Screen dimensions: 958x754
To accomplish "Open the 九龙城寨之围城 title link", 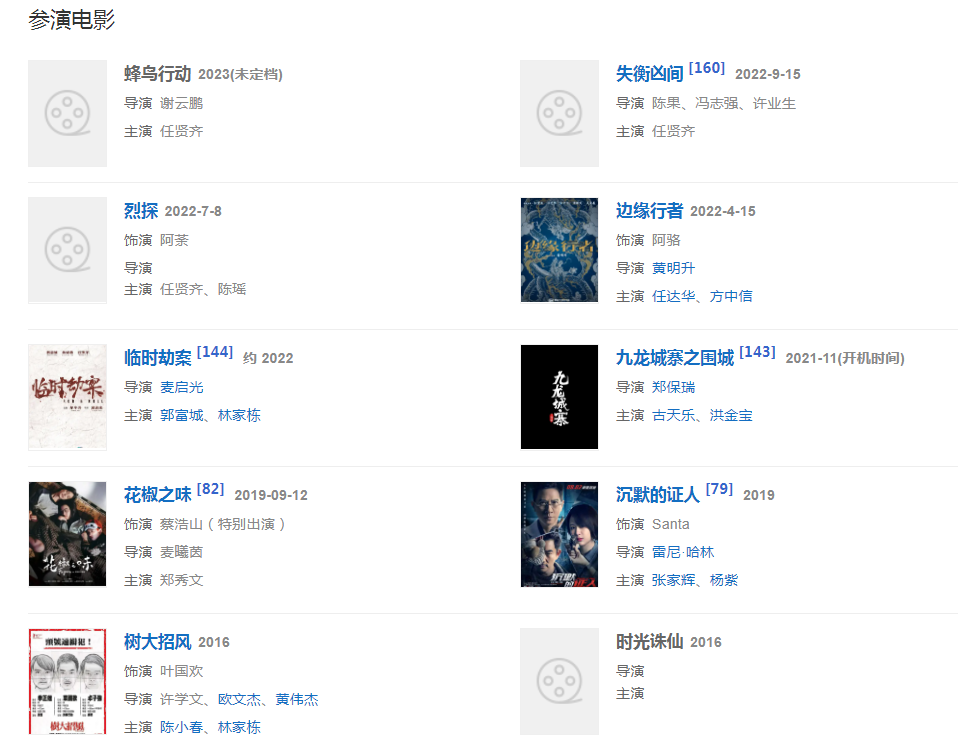I will (x=674, y=358).
